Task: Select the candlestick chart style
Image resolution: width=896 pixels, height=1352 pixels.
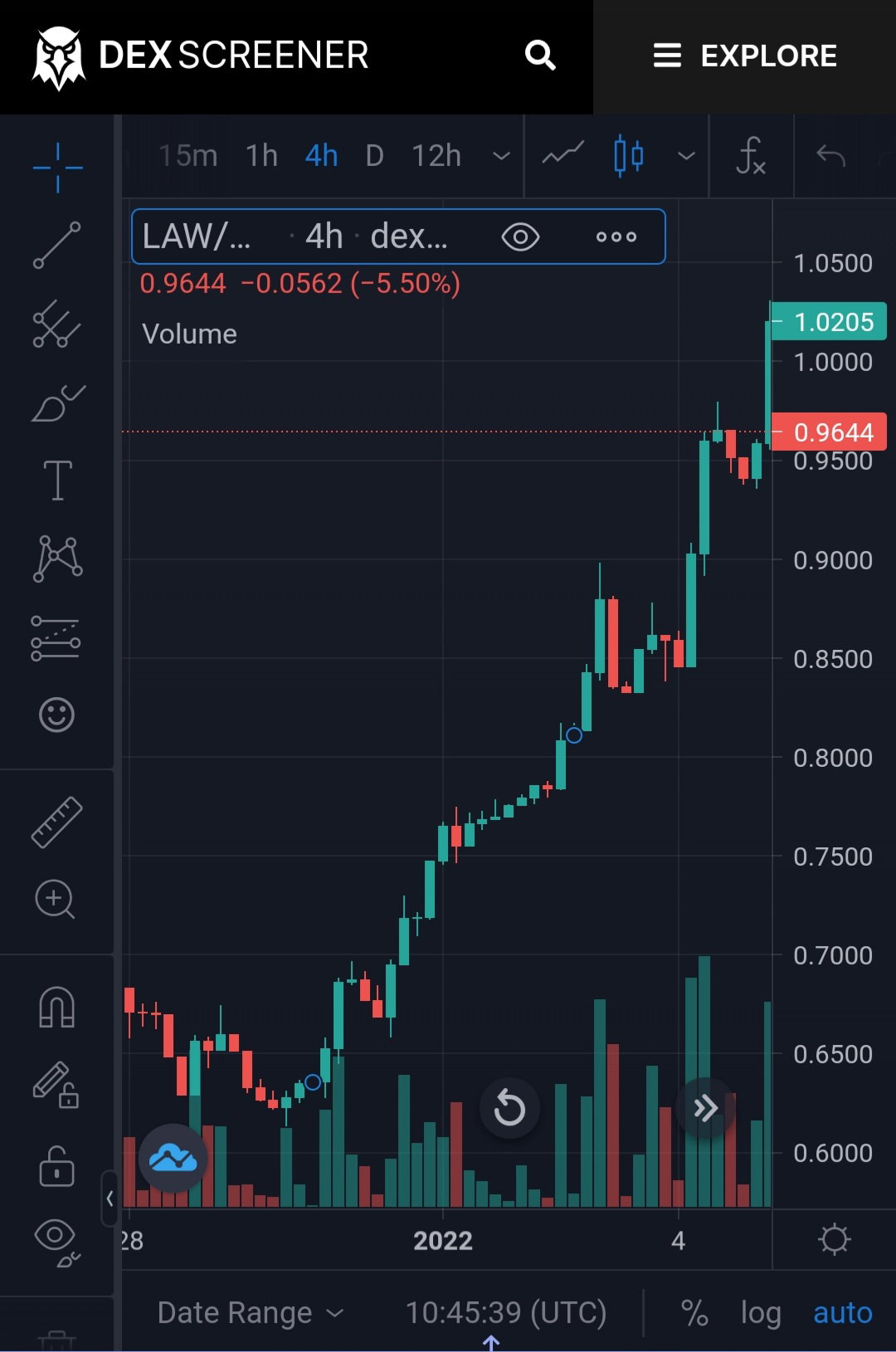Action: pyautogui.click(x=629, y=155)
